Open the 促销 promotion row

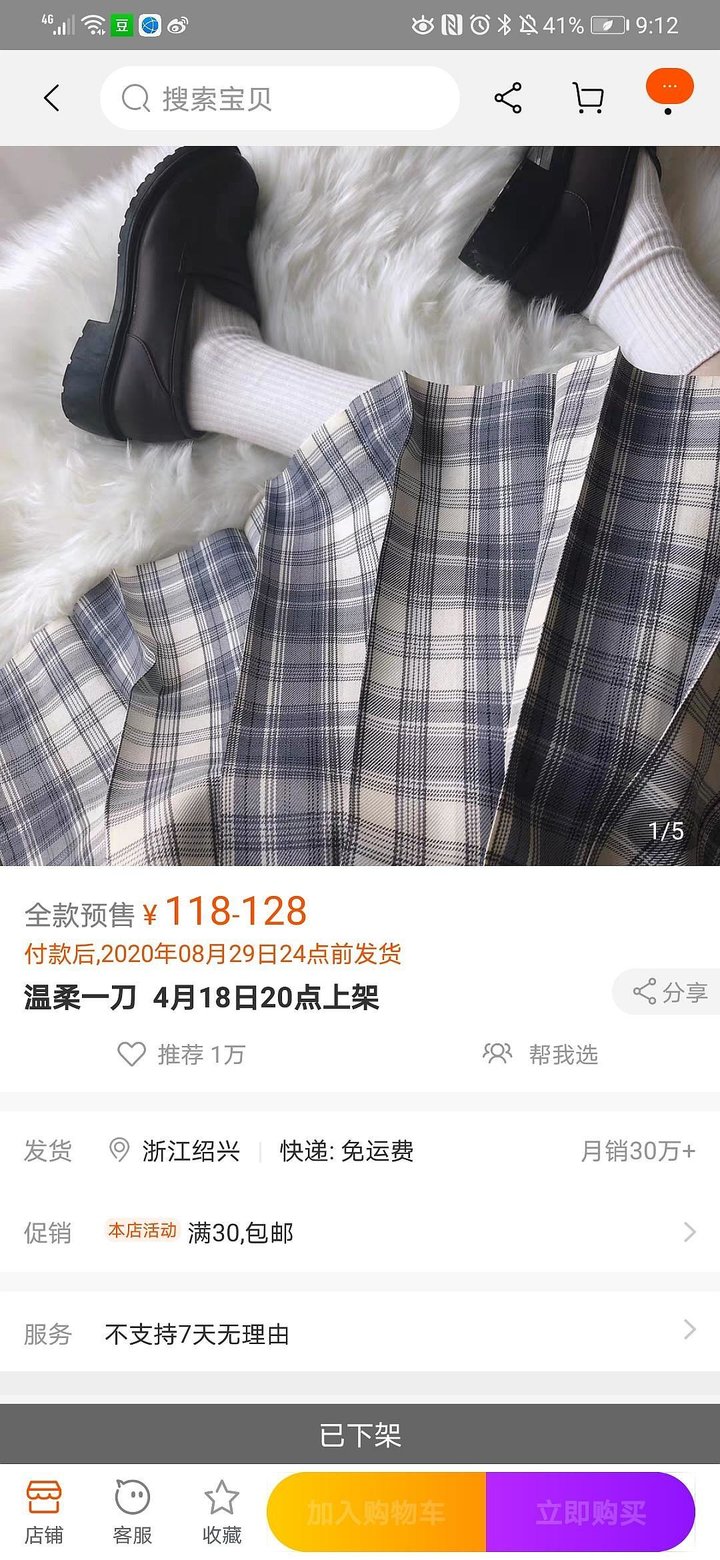click(x=360, y=1232)
